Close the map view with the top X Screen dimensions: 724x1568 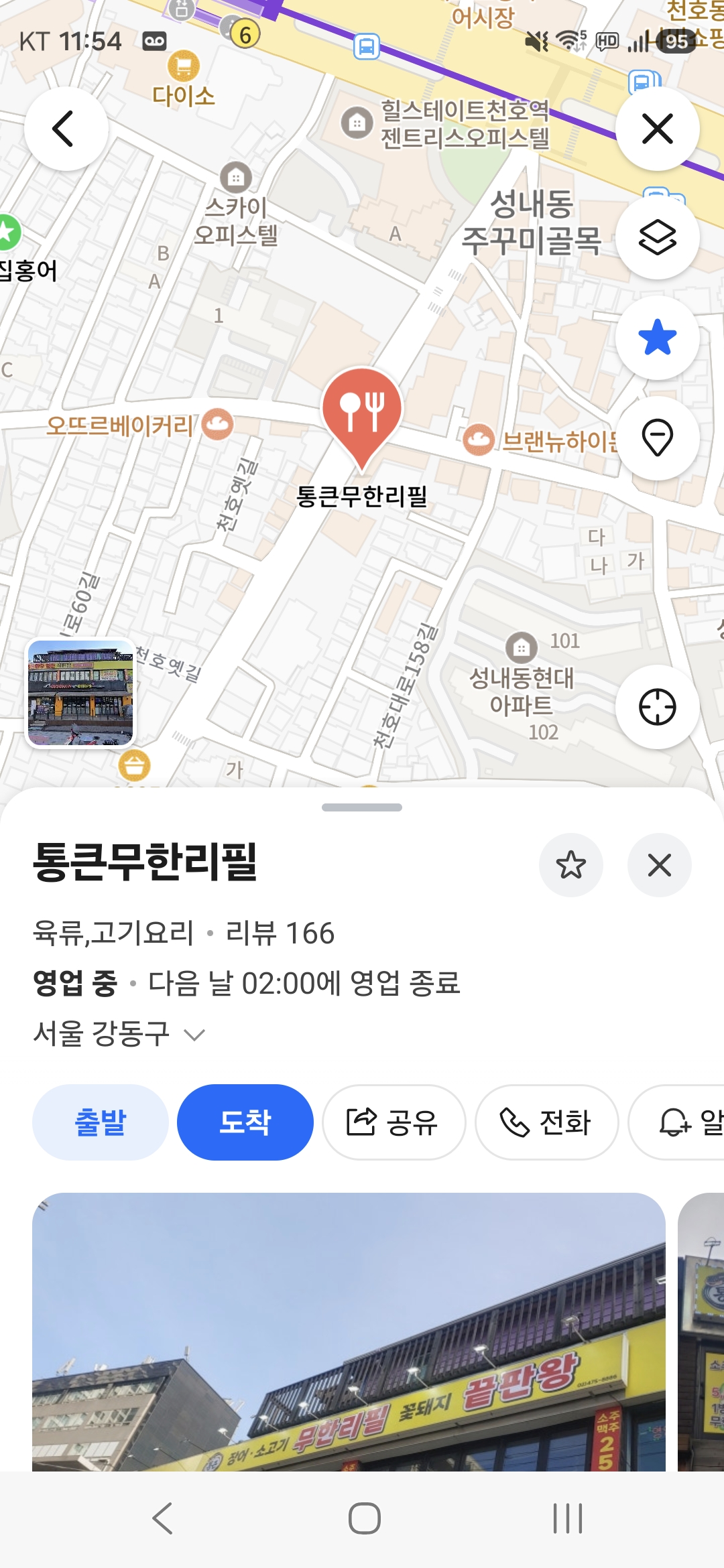tap(657, 129)
